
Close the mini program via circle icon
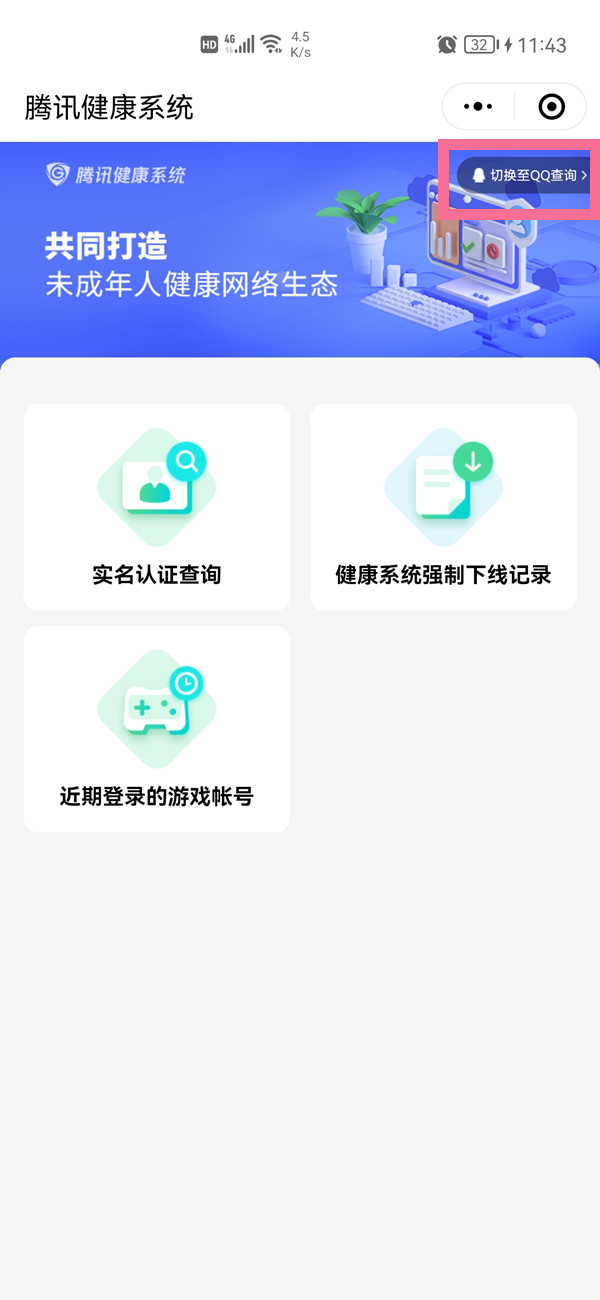tap(551, 107)
